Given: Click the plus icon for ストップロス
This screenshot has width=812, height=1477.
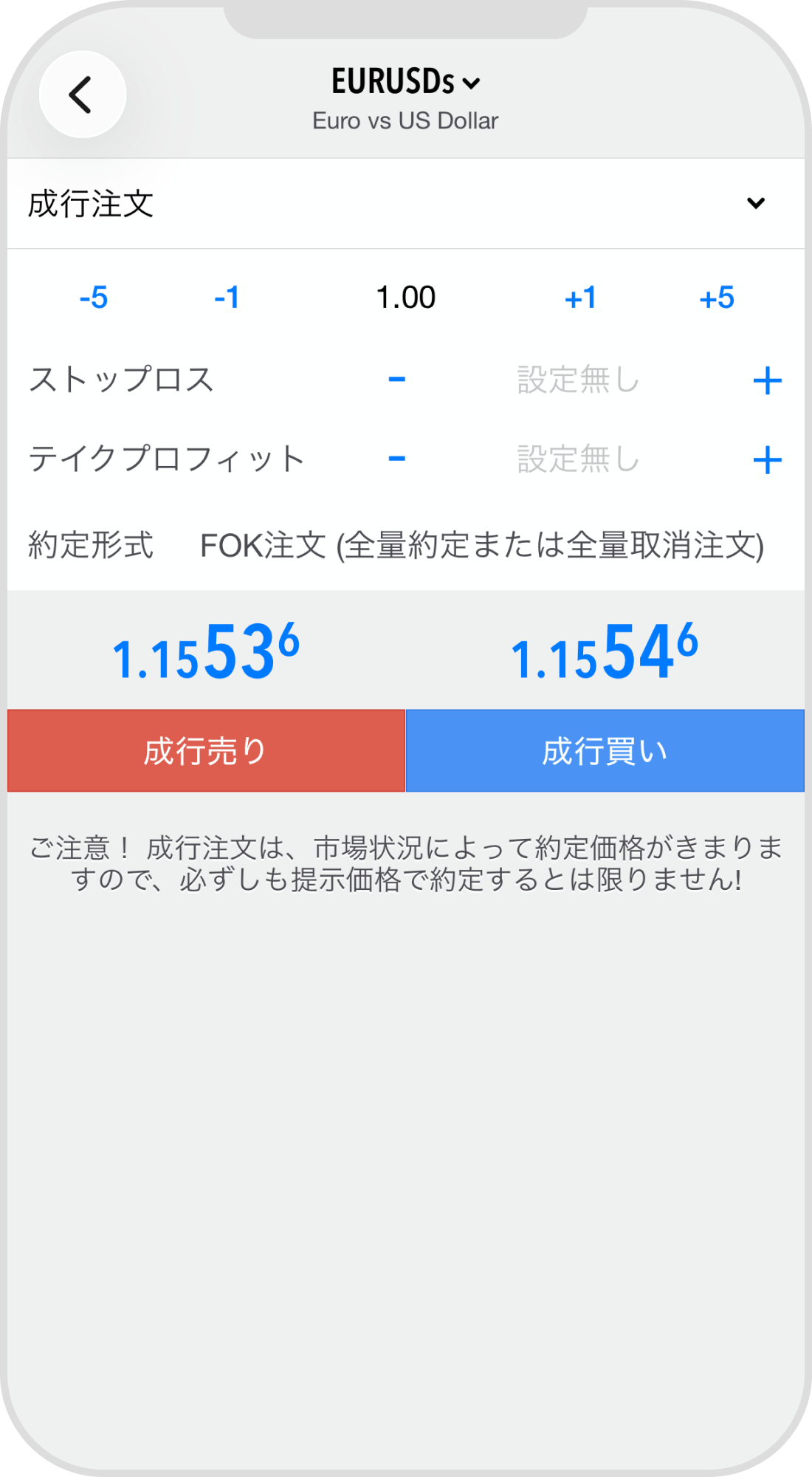Looking at the screenshot, I should 768,379.
